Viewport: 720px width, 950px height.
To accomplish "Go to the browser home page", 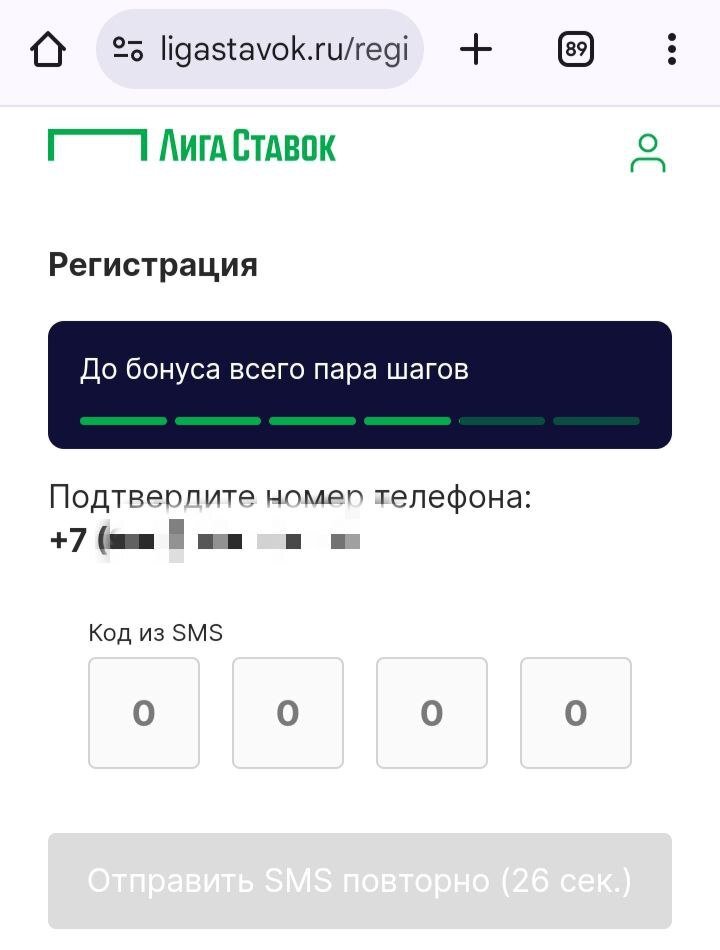I will (x=48, y=49).
